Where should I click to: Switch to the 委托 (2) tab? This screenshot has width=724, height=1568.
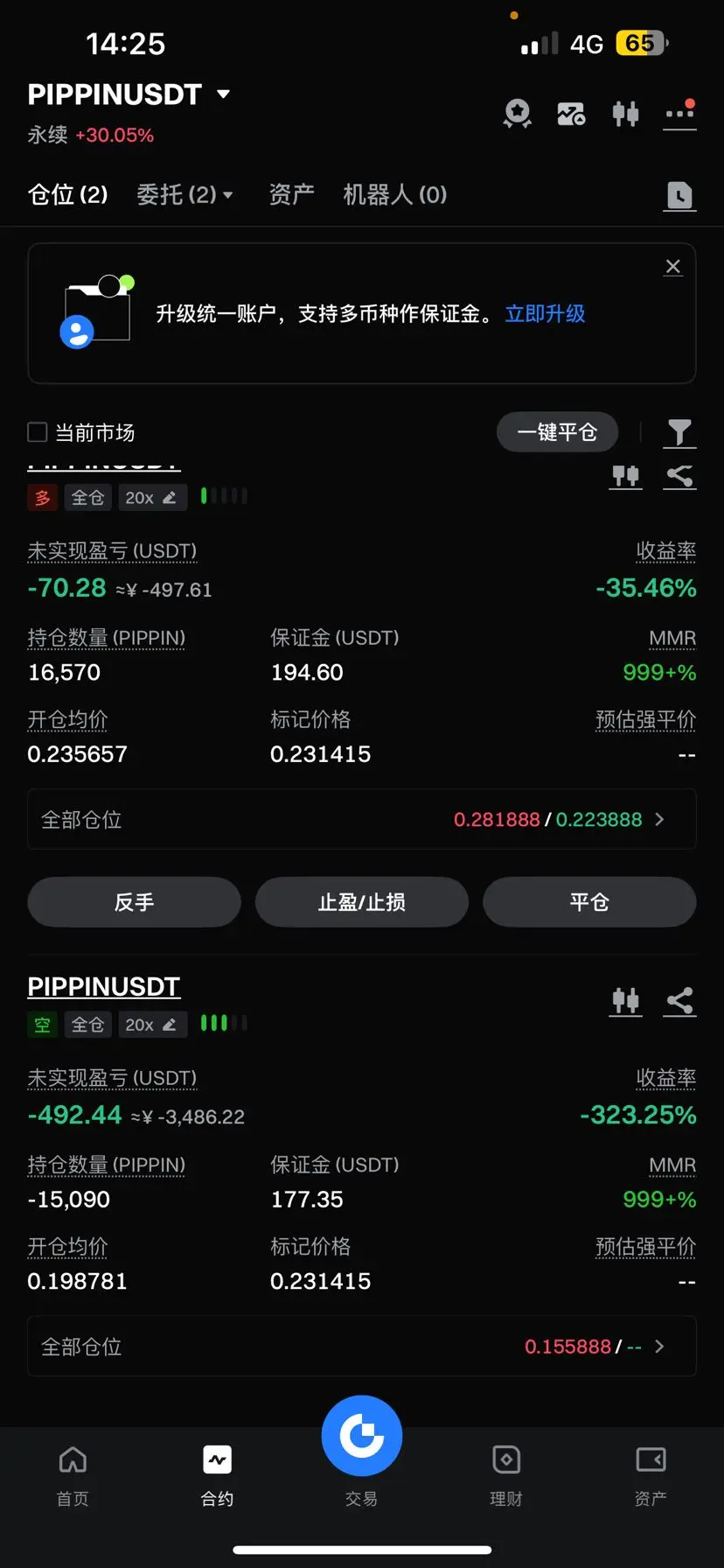tap(184, 194)
